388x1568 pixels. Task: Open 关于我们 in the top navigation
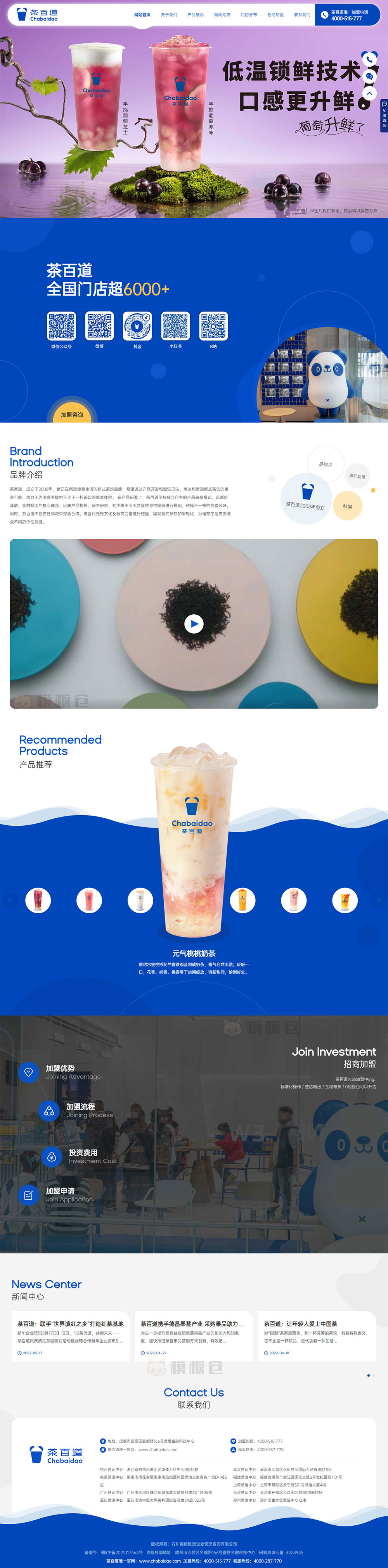pos(169,15)
